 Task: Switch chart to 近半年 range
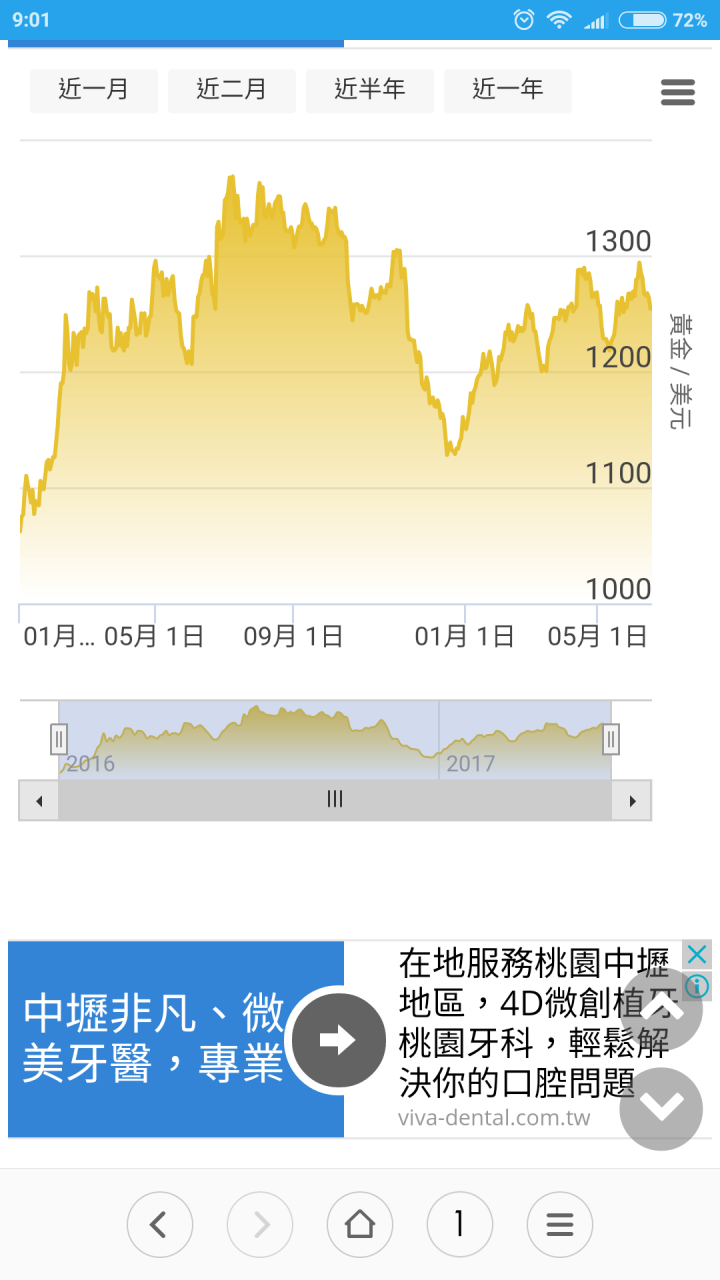(370, 90)
